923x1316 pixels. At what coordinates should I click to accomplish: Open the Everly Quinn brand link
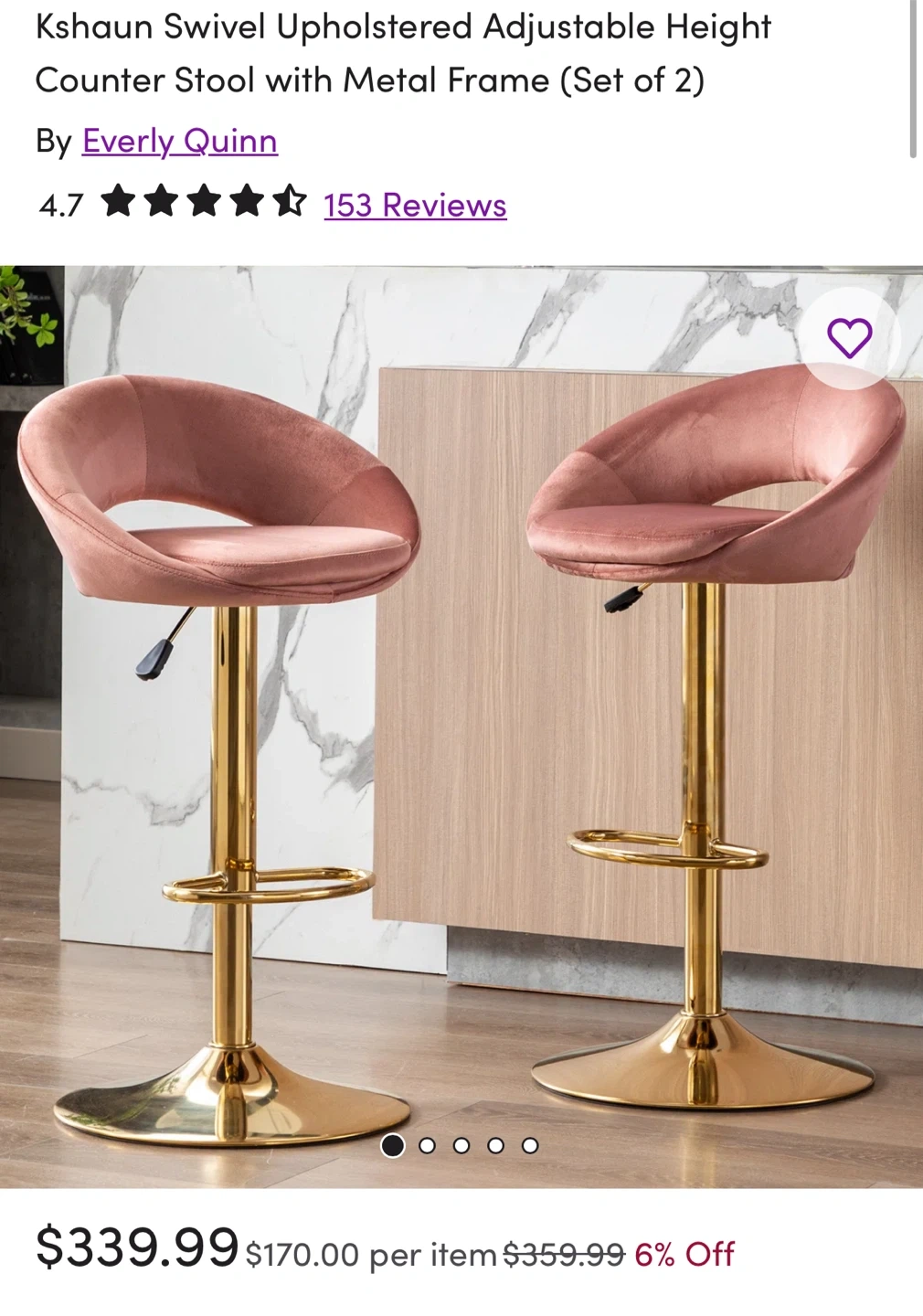pos(179,142)
